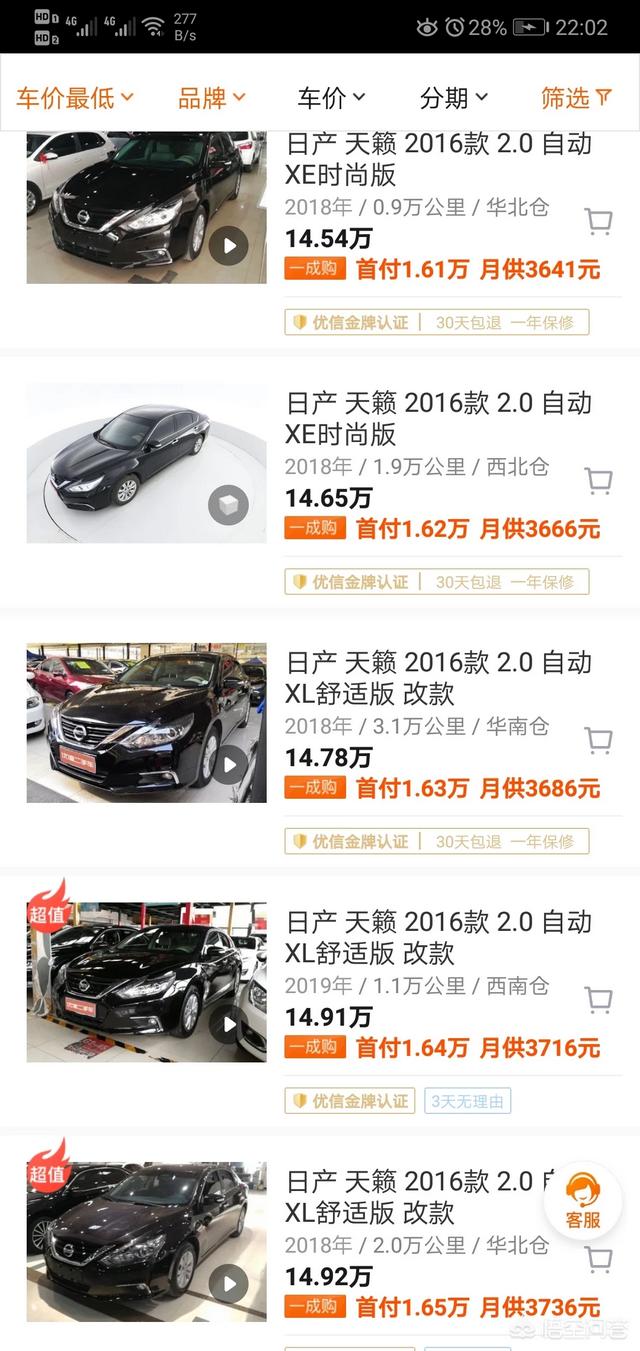Open the 14.78万 天籁 XL舒适版 listing
The width and height of the screenshot is (640, 1351).
438,678
